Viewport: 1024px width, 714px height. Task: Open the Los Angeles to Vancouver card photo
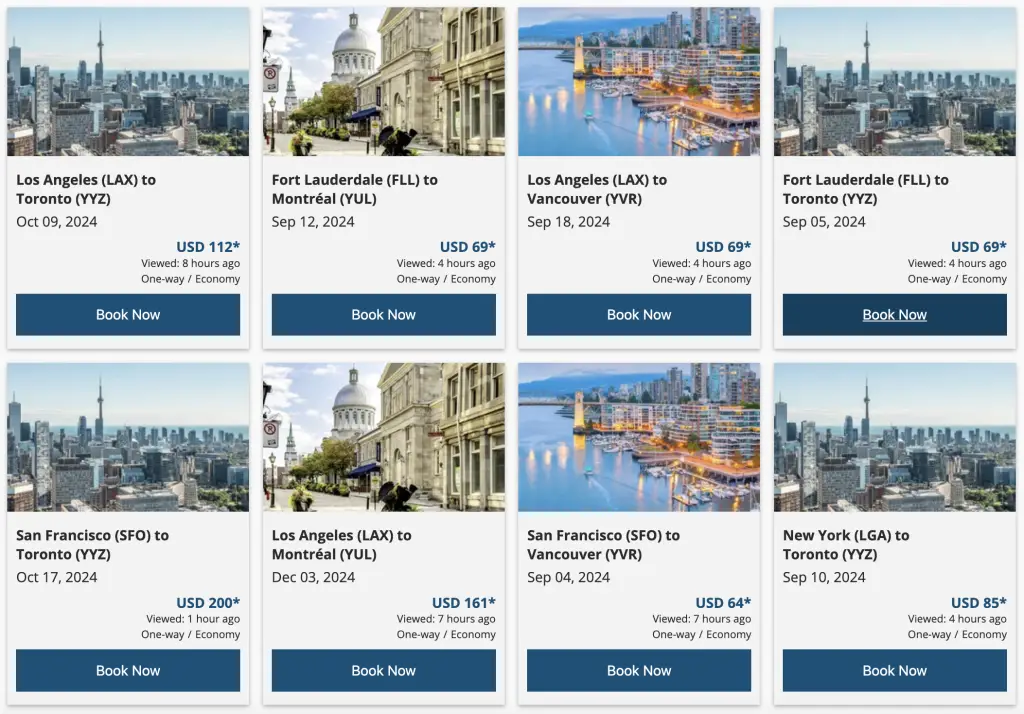639,82
